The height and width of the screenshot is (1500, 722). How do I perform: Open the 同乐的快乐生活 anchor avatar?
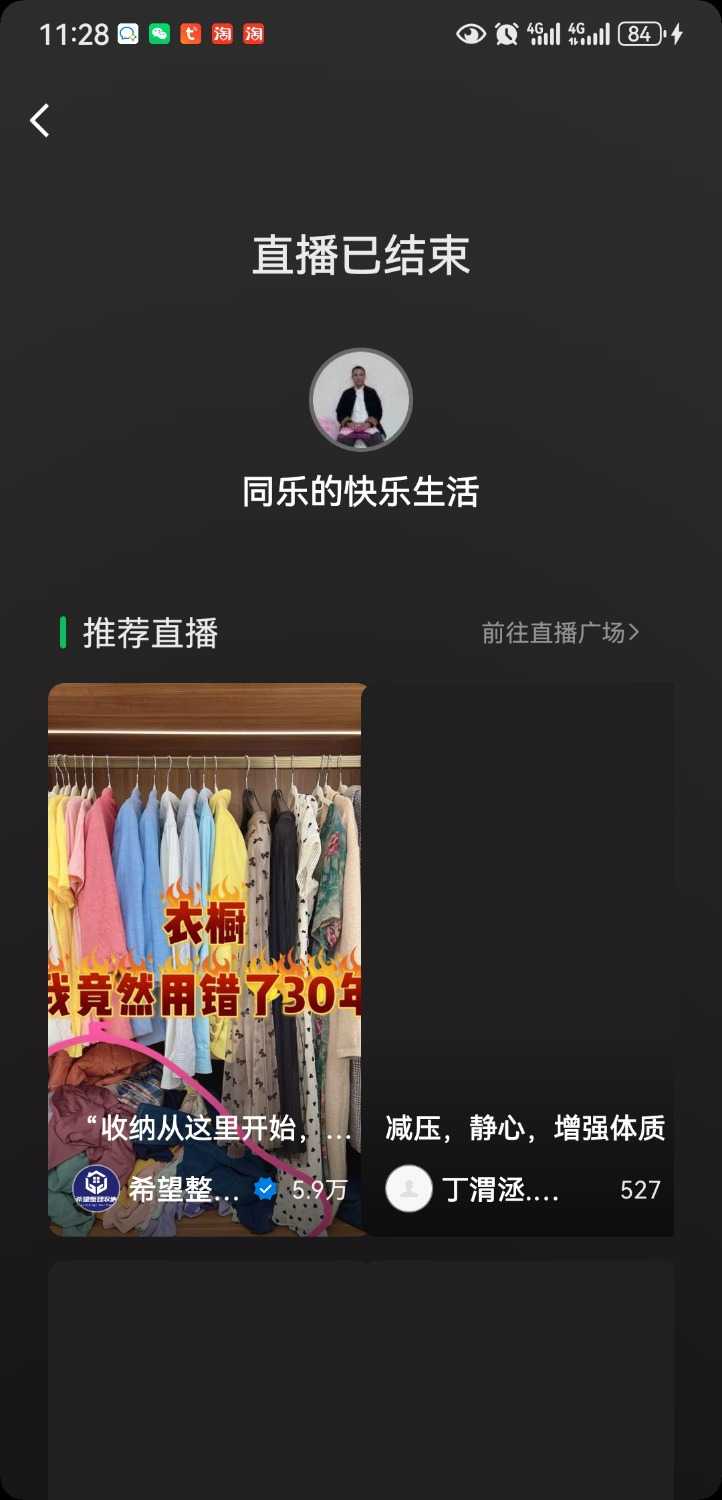(x=360, y=398)
